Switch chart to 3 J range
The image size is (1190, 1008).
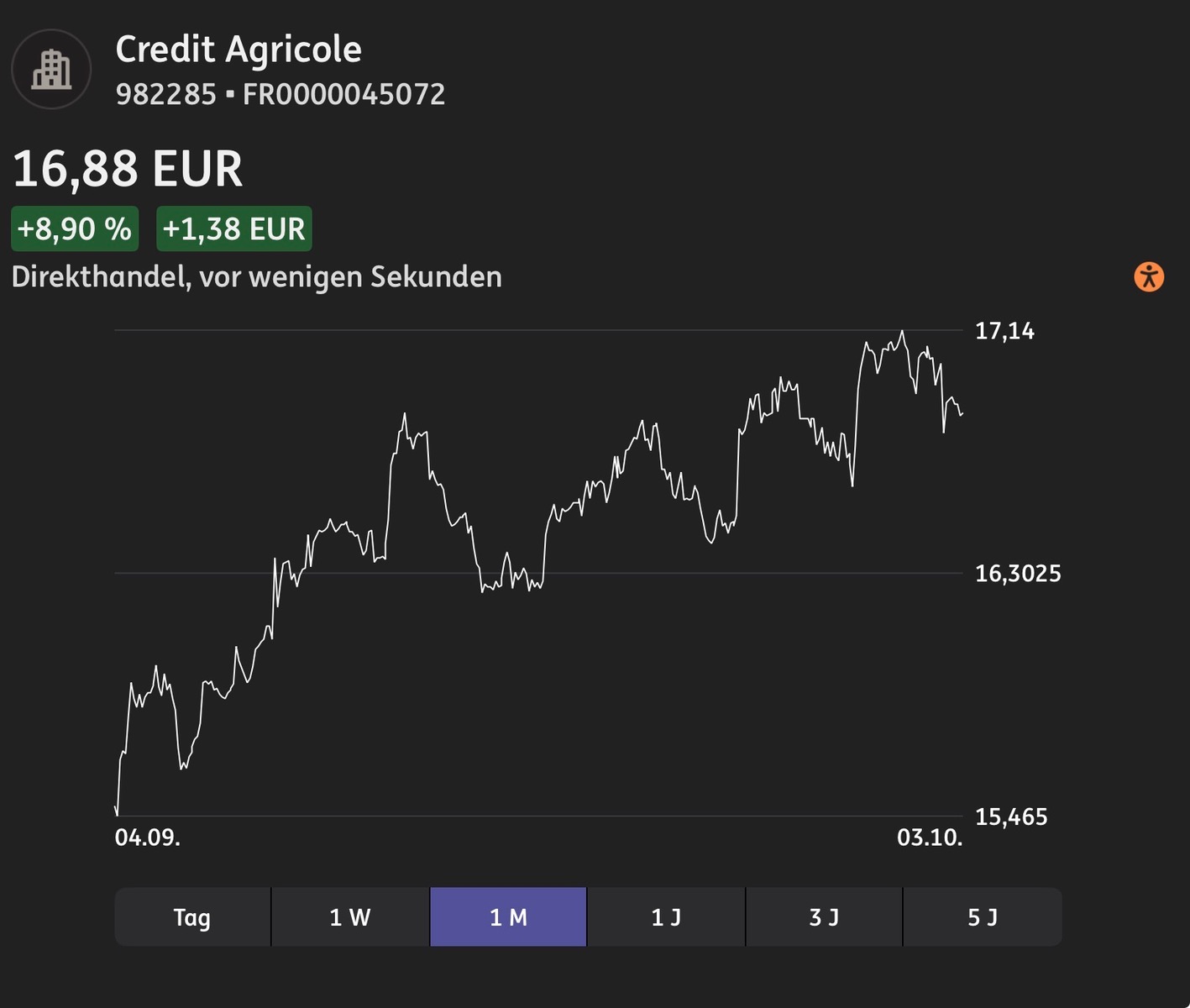point(824,916)
